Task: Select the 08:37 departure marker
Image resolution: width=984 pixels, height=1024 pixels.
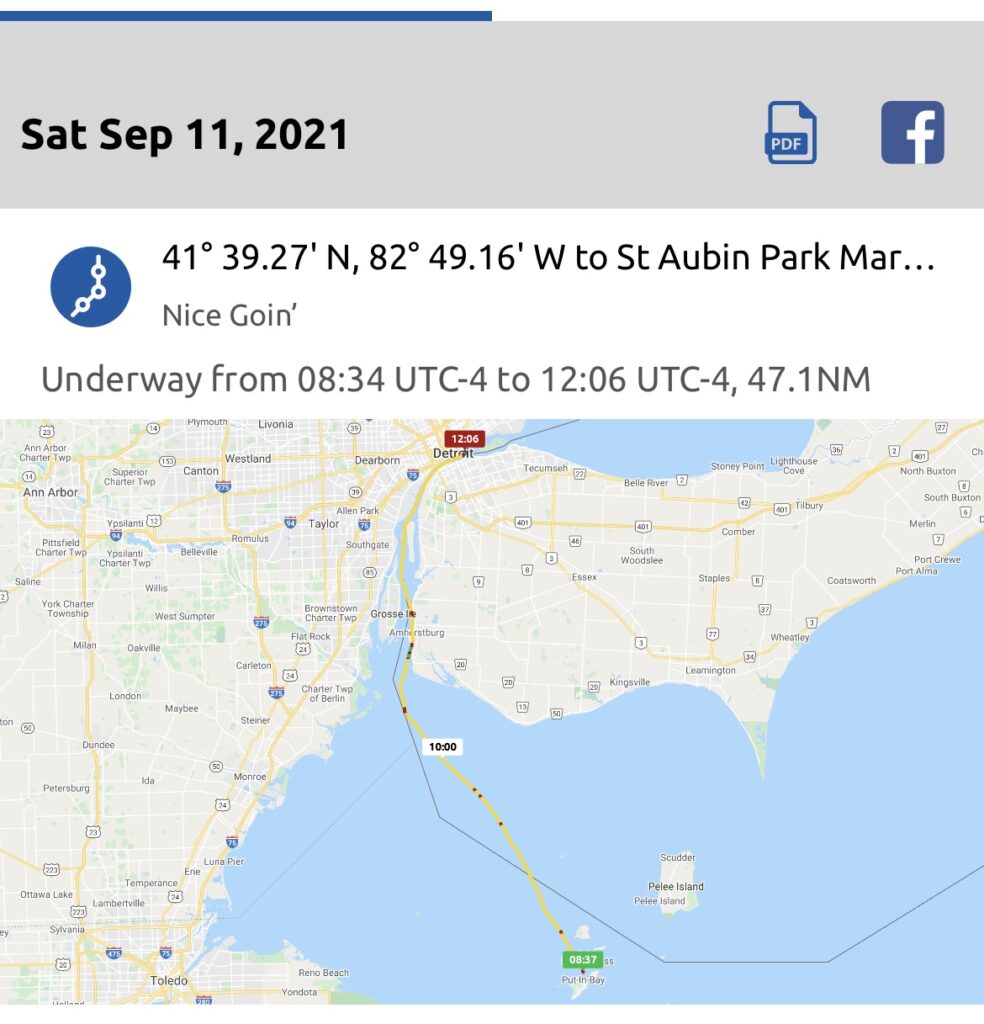Action: (x=582, y=959)
